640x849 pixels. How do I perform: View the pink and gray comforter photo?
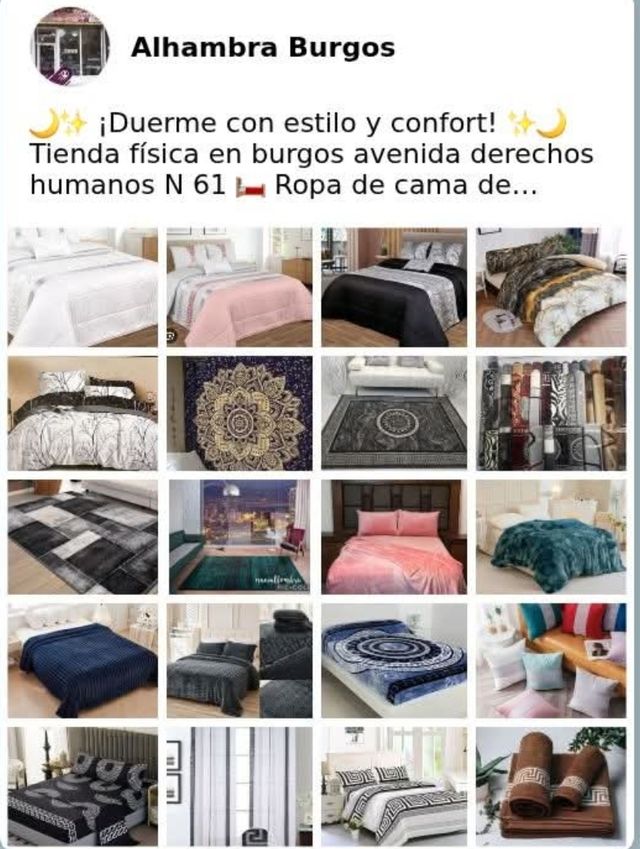[239, 287]
